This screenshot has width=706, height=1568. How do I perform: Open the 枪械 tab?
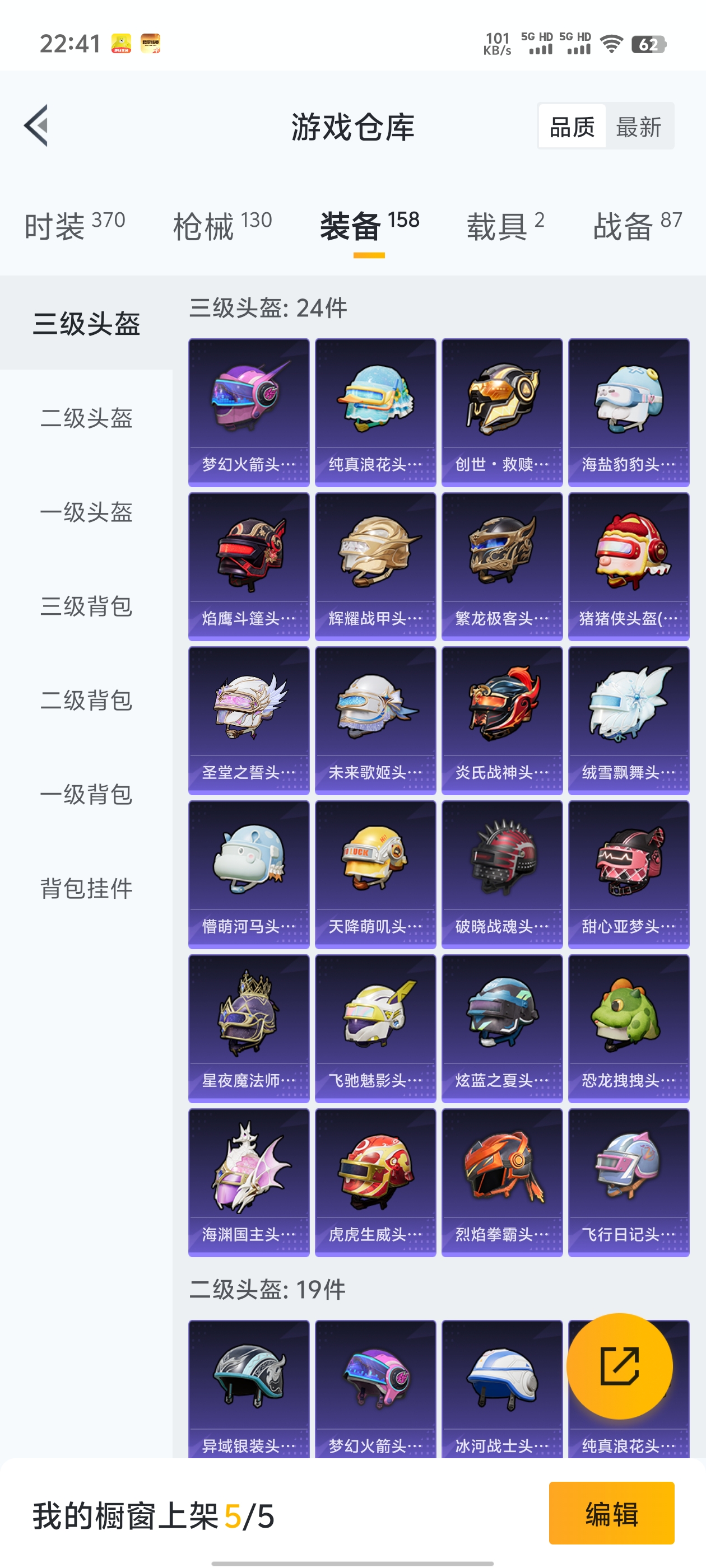point(222,225)
